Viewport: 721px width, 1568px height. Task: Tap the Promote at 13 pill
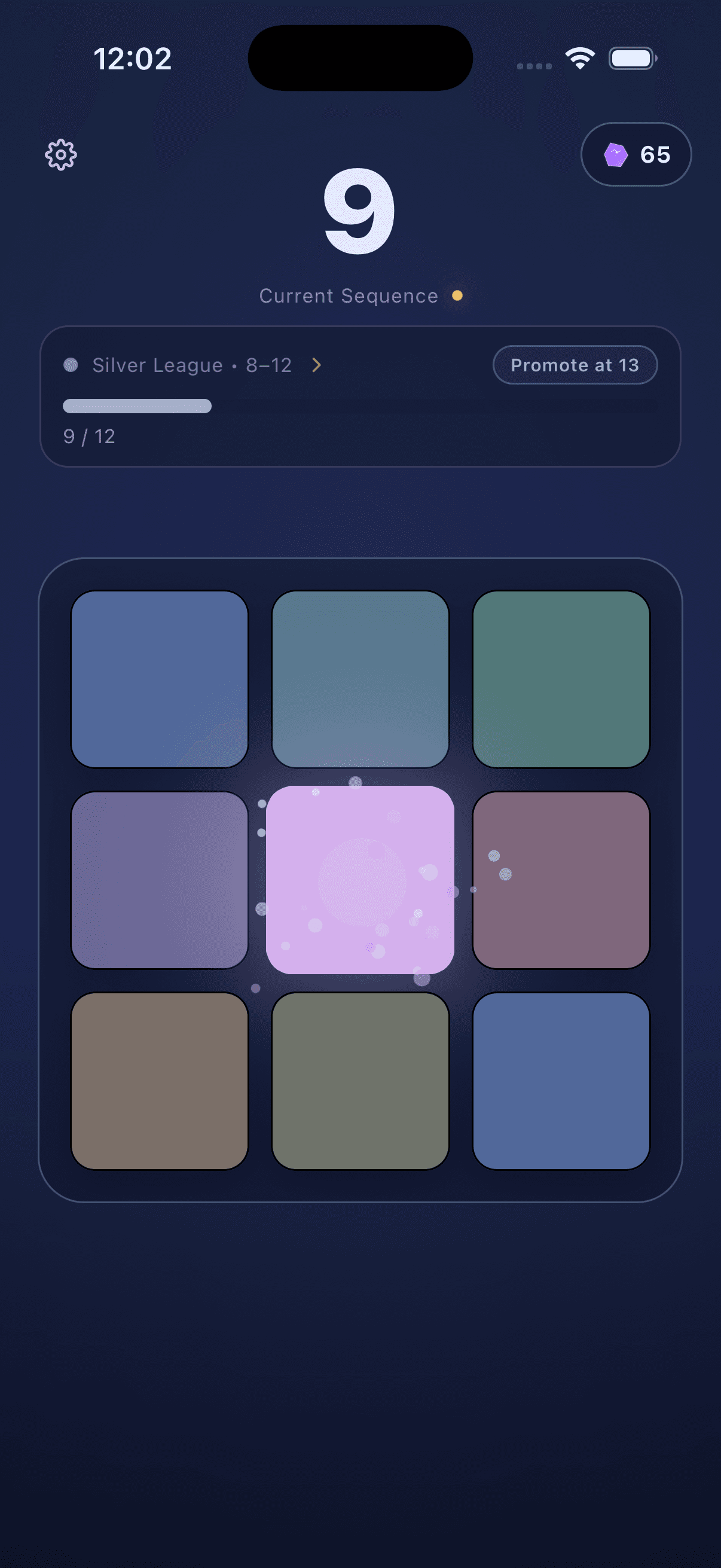tap(575, 365)
